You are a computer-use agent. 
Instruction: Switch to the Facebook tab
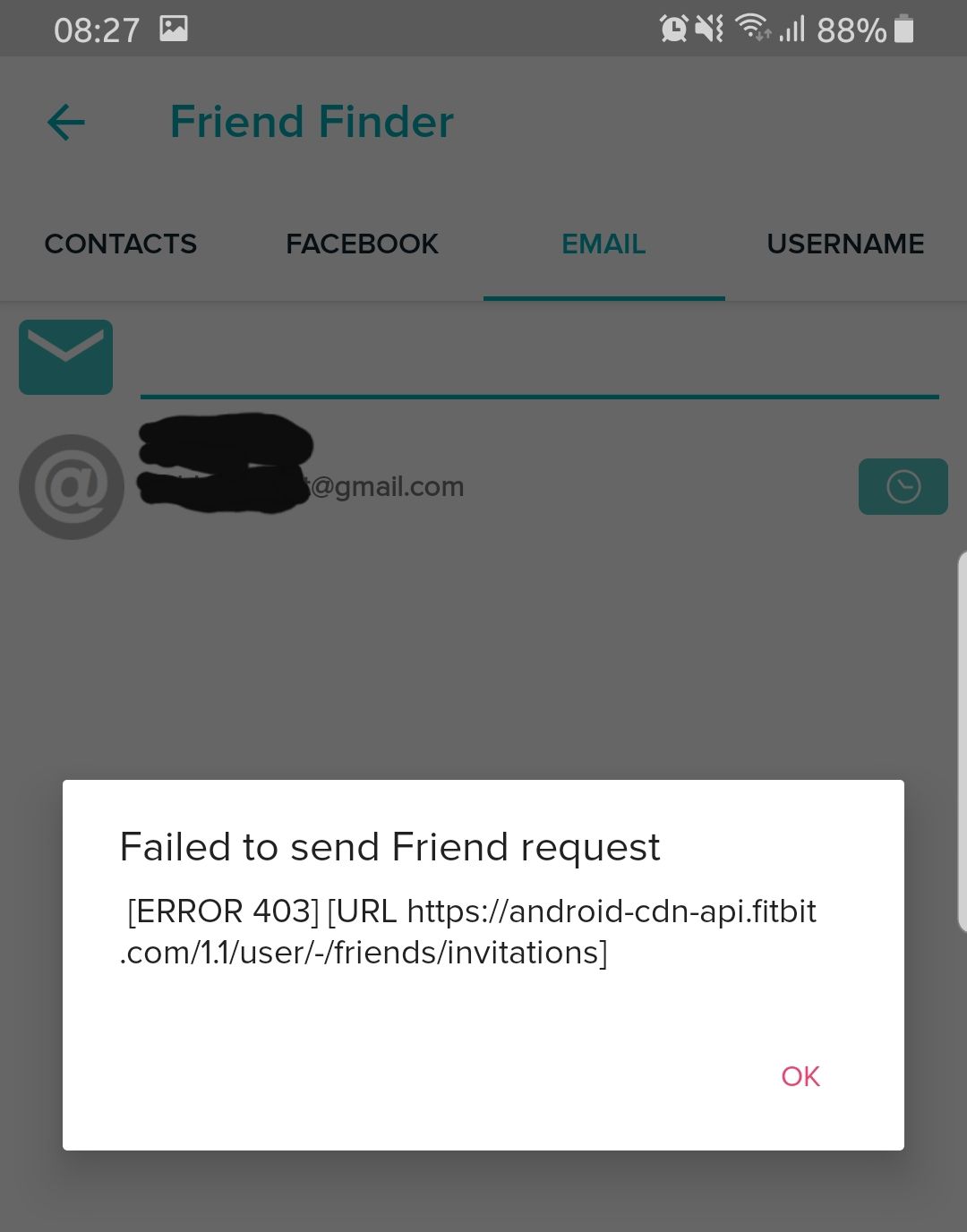pyautogui.click(x=362, y=244)
